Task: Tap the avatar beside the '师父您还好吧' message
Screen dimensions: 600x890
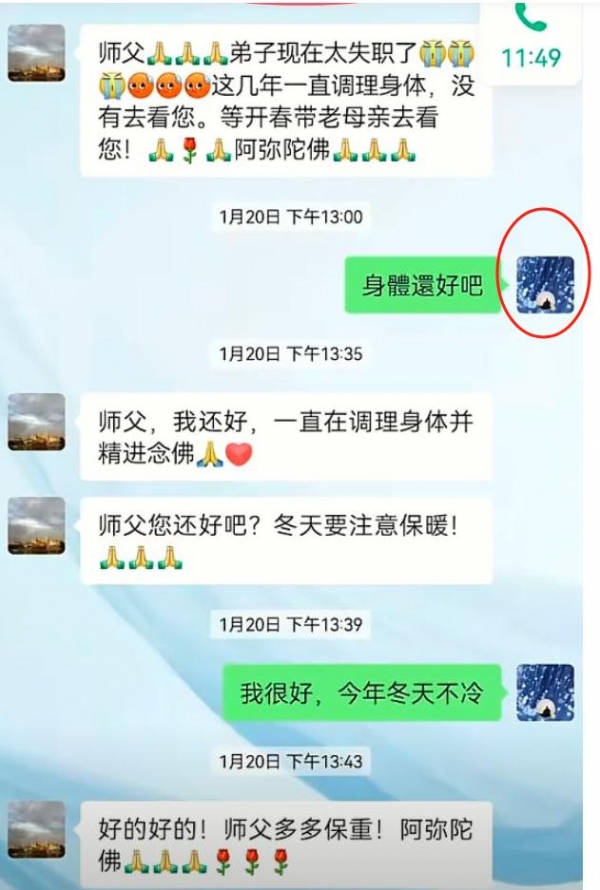Action: [x=37, y=526]
